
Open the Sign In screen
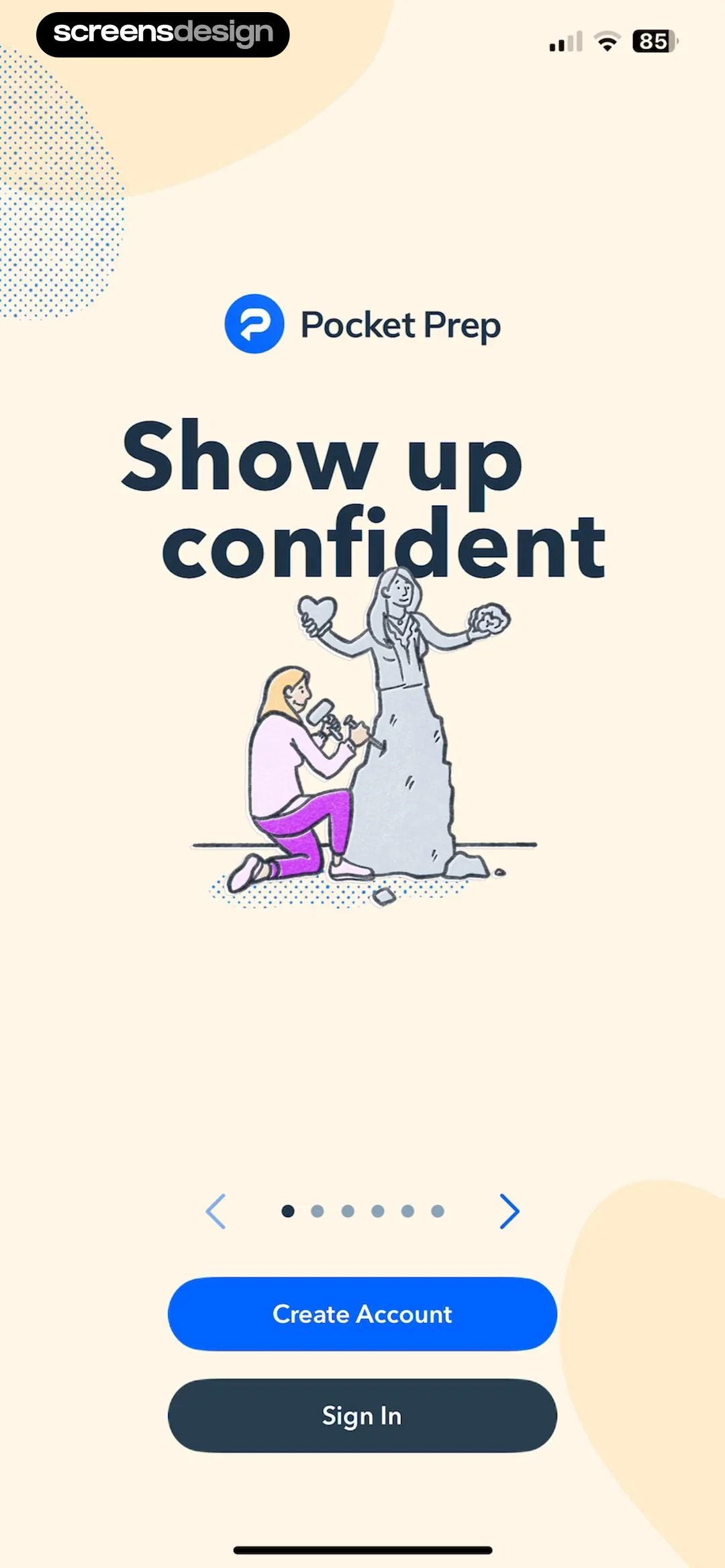pos(362,1416)
